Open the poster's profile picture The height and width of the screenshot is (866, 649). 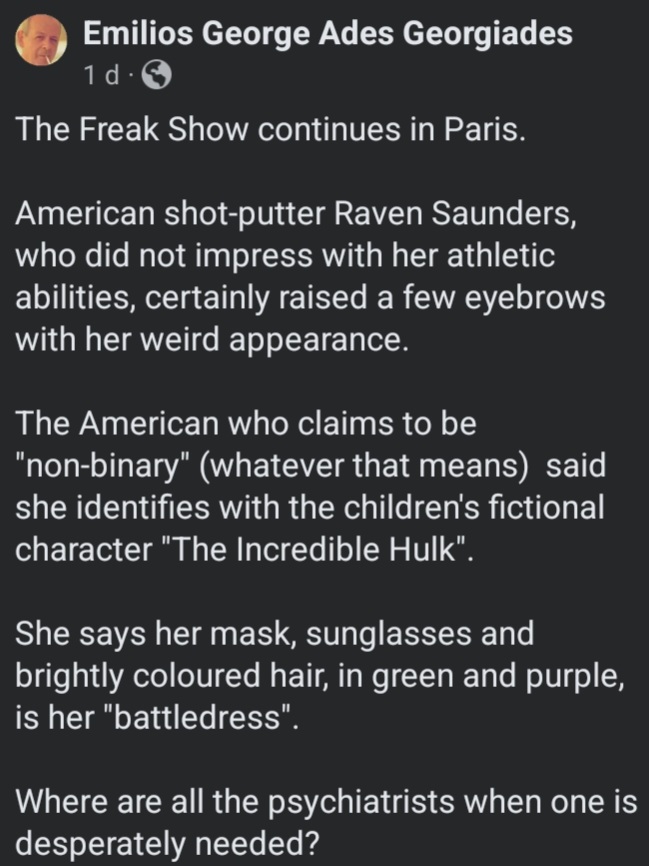(43, 45)
